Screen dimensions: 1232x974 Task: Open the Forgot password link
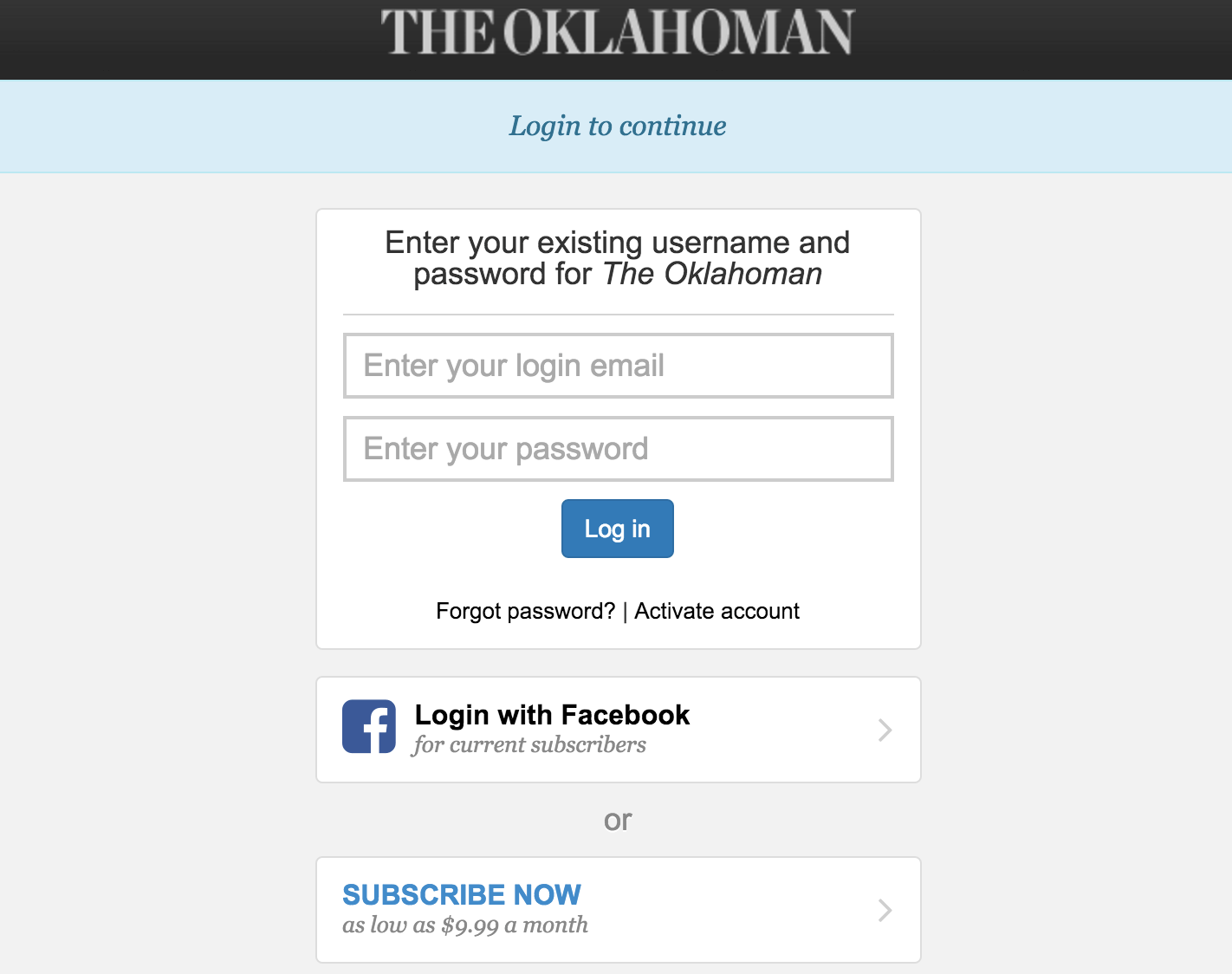pos(525,611)
